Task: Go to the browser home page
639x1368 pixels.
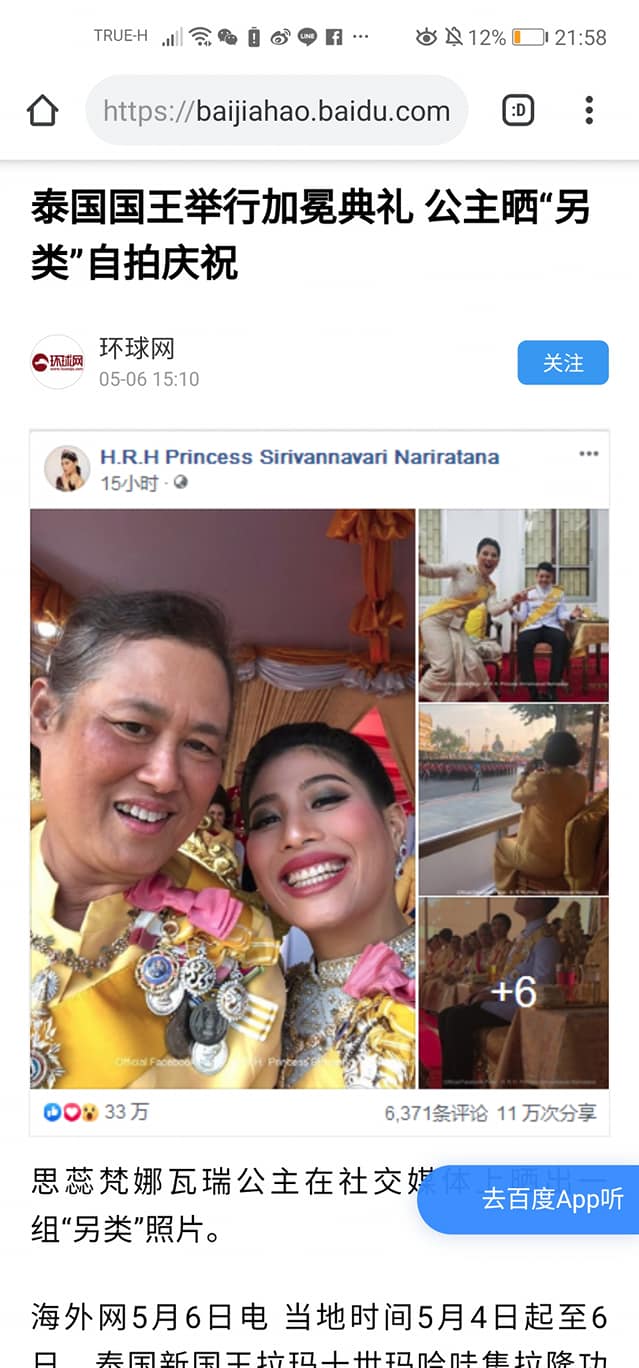Action: point(43,110)
